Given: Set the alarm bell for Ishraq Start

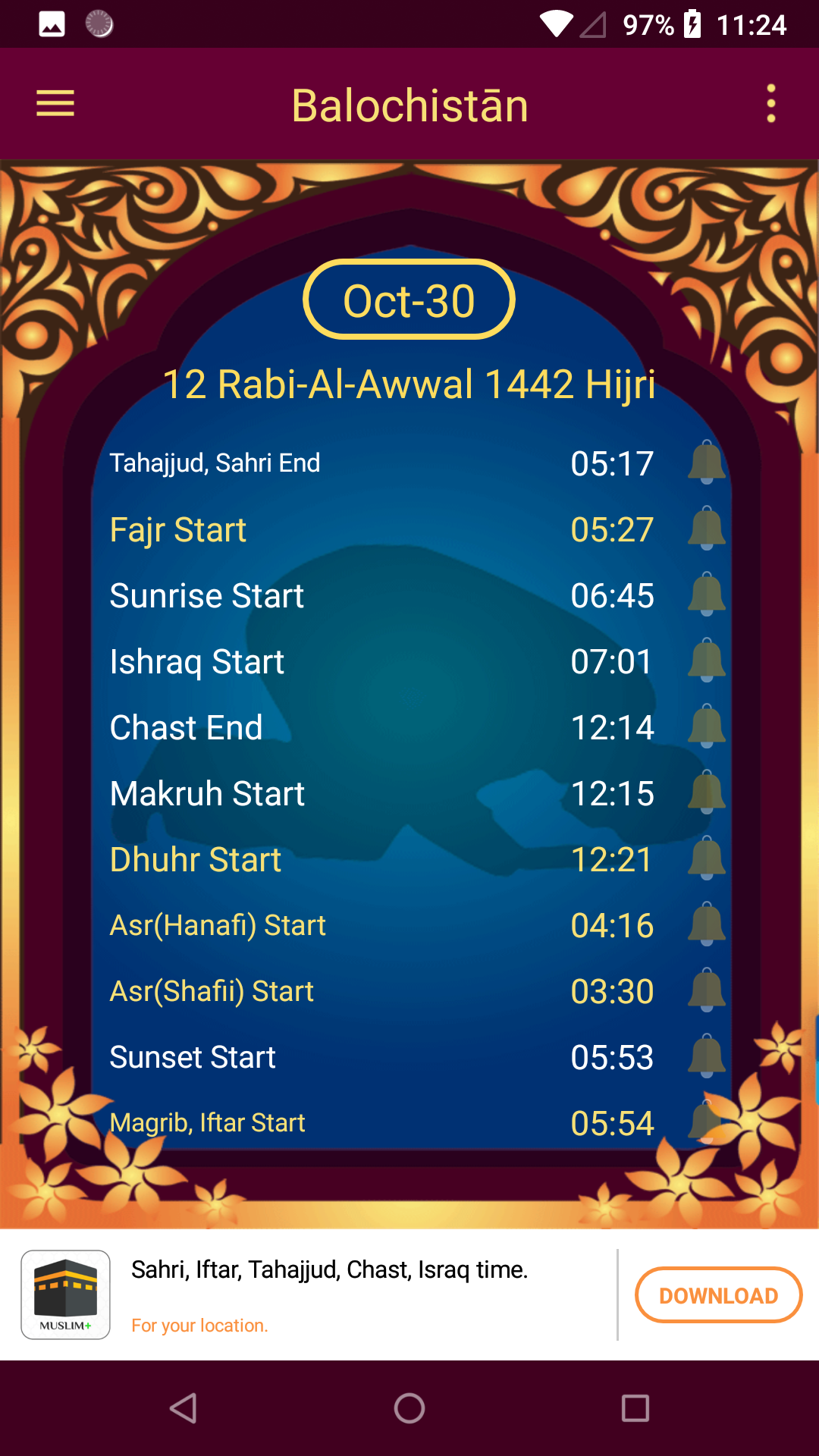Looking at the screenshot, I should (706, 660).
